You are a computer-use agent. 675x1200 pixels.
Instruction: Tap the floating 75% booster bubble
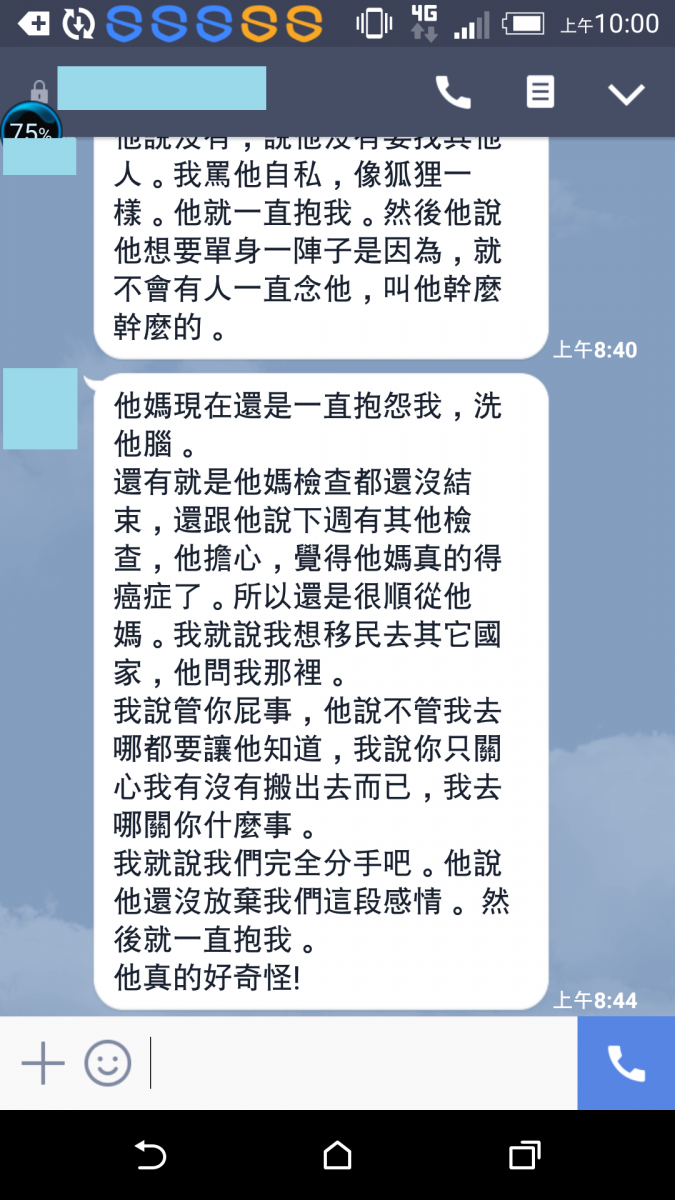tap(31, 128)
